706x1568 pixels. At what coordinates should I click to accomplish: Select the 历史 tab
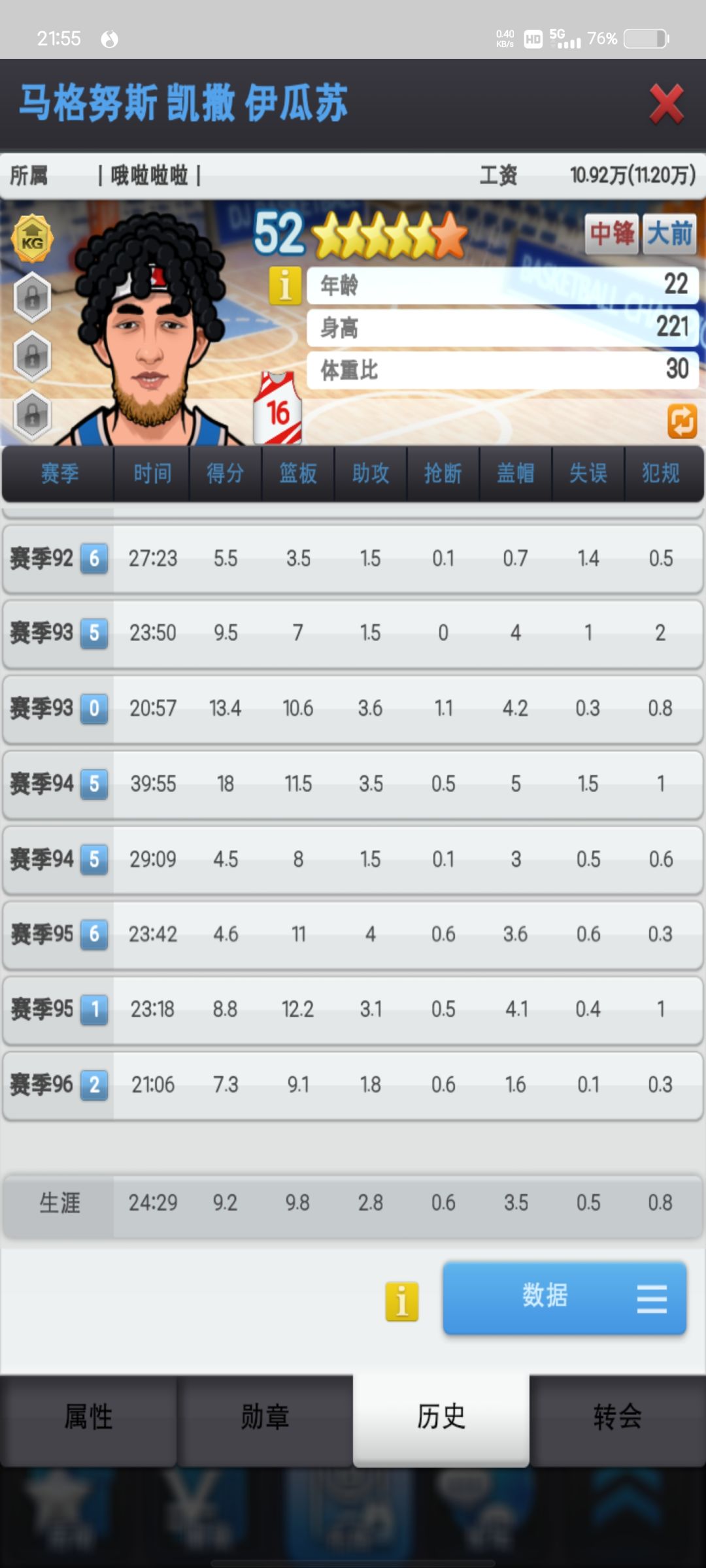pyautogui.click(x=441, y=1417)
